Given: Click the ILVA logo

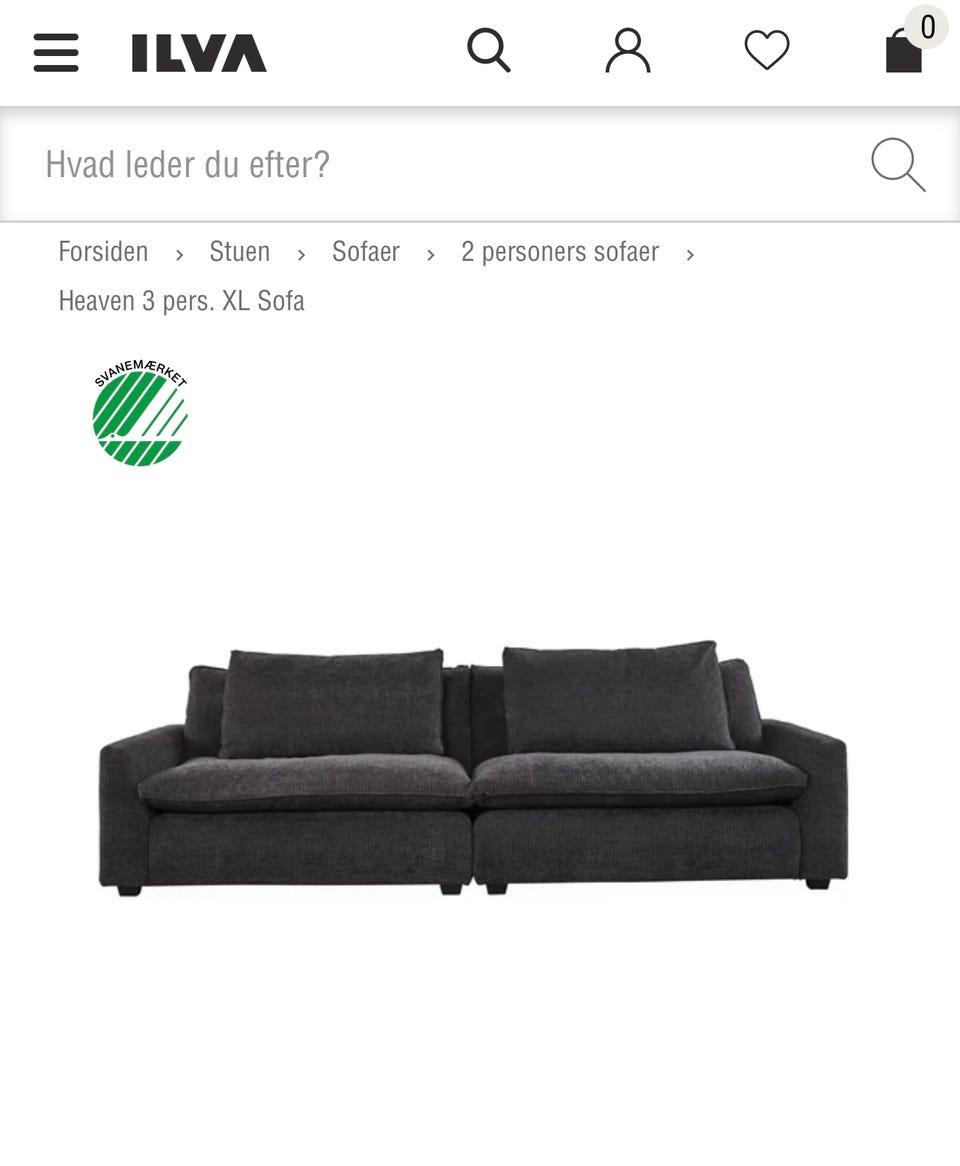Looking at the screenshot, I should 196,53.
